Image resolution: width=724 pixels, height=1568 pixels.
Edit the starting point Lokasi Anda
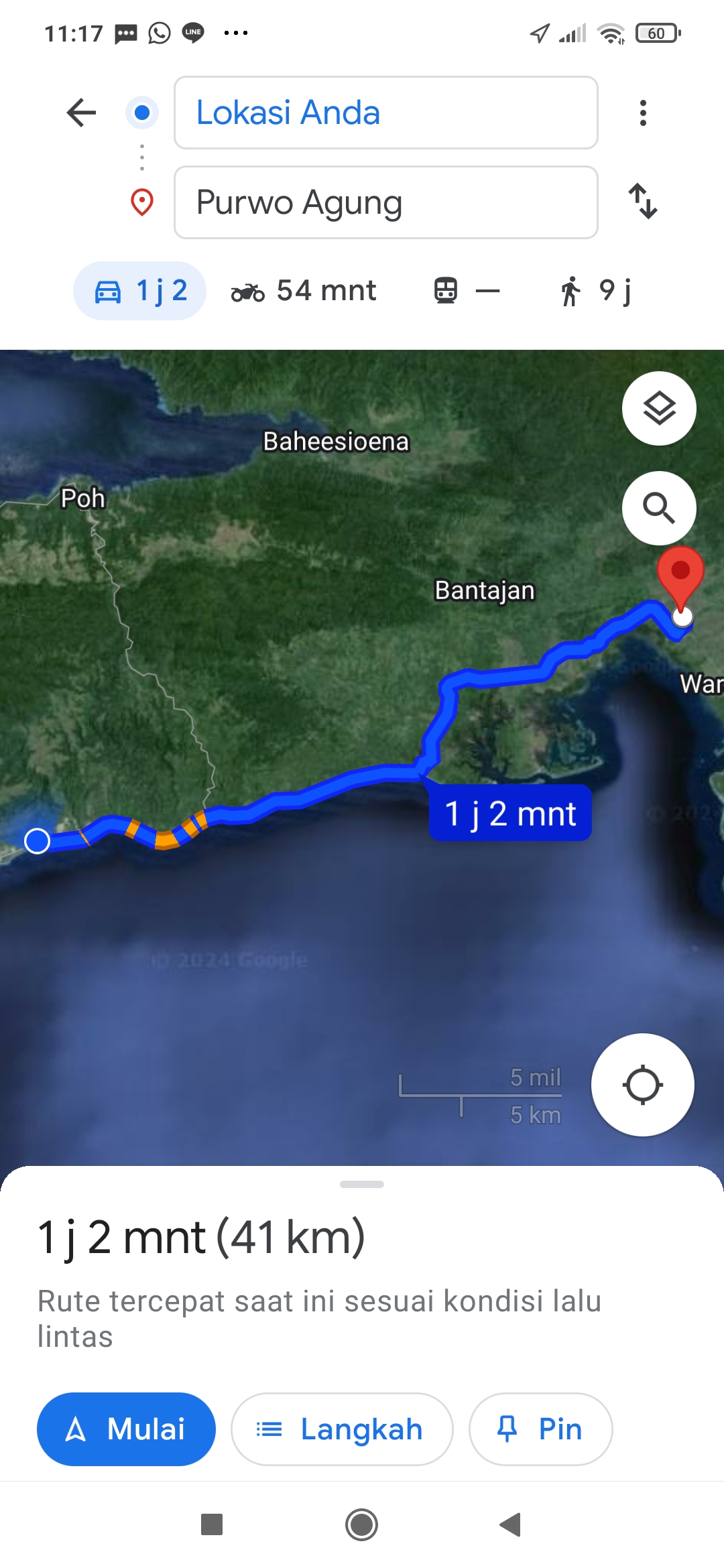[x=386, y=113]
